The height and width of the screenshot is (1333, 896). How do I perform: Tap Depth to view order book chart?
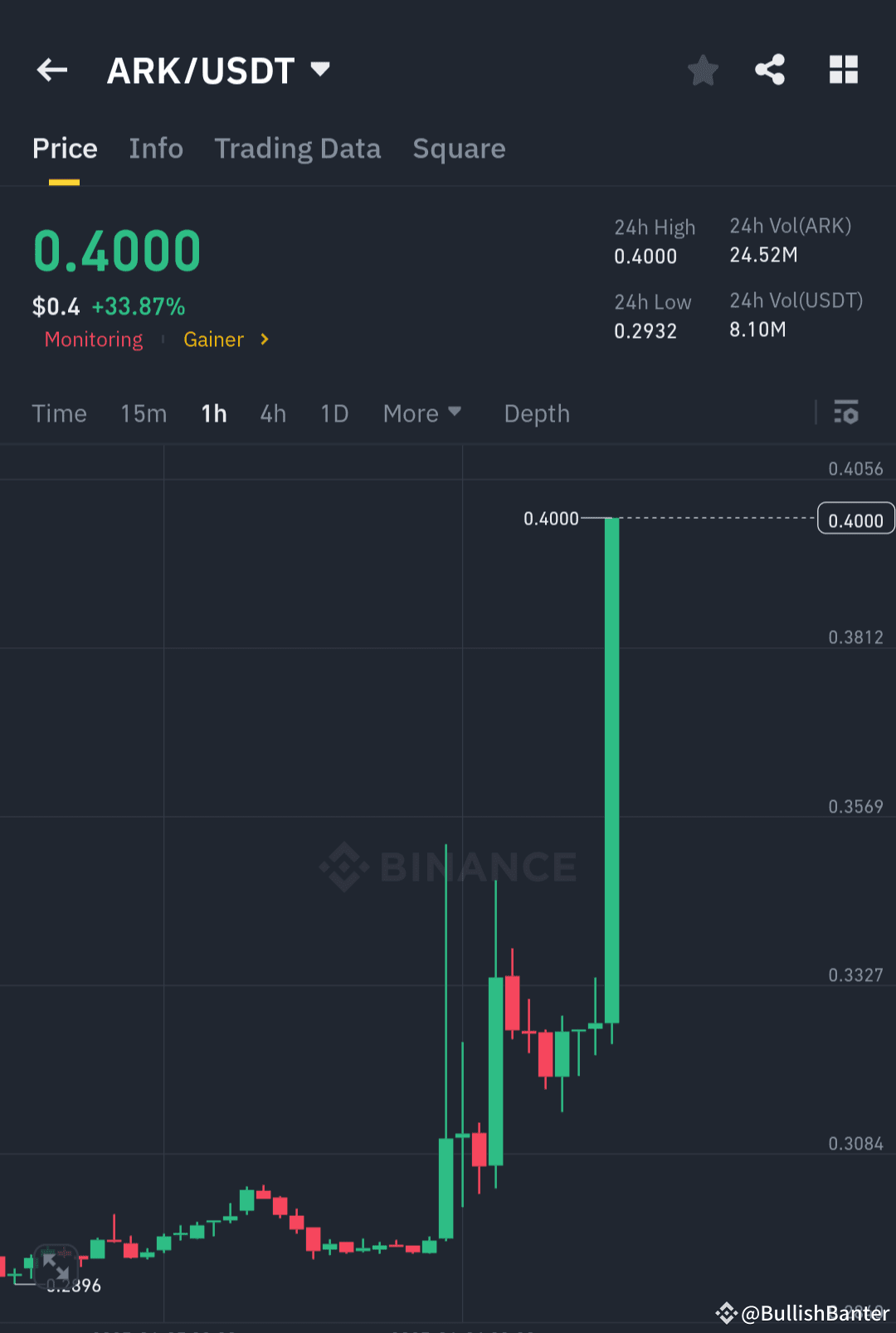pos(536,413)
